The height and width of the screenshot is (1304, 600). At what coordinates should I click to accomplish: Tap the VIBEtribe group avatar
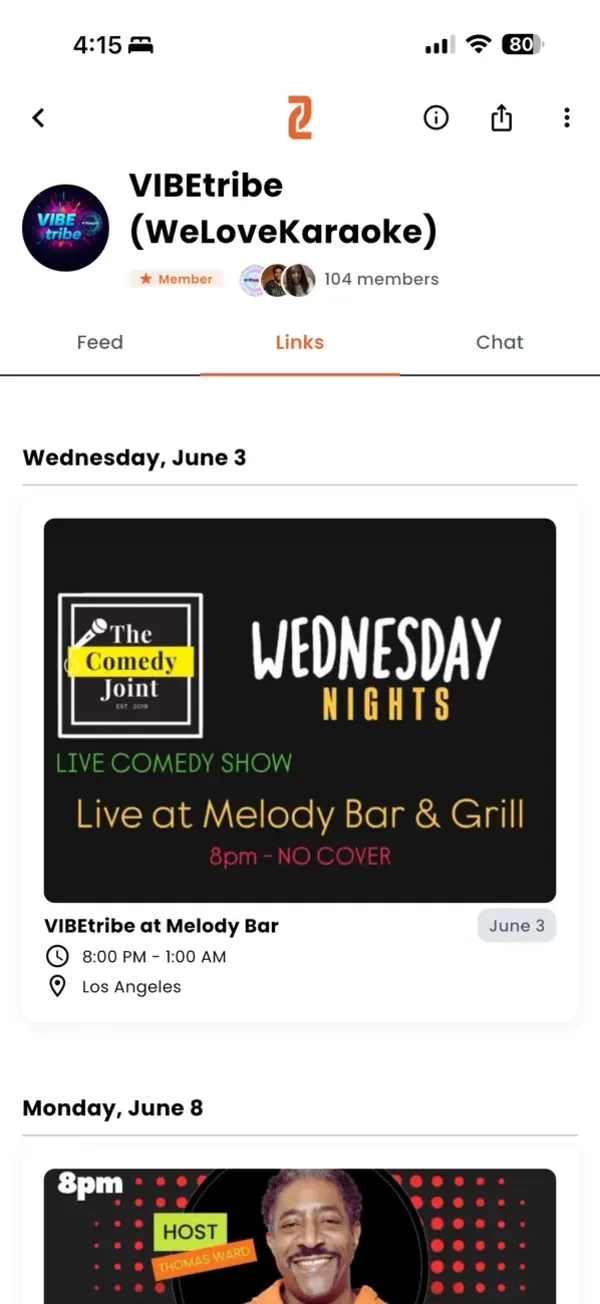(66, 228)
